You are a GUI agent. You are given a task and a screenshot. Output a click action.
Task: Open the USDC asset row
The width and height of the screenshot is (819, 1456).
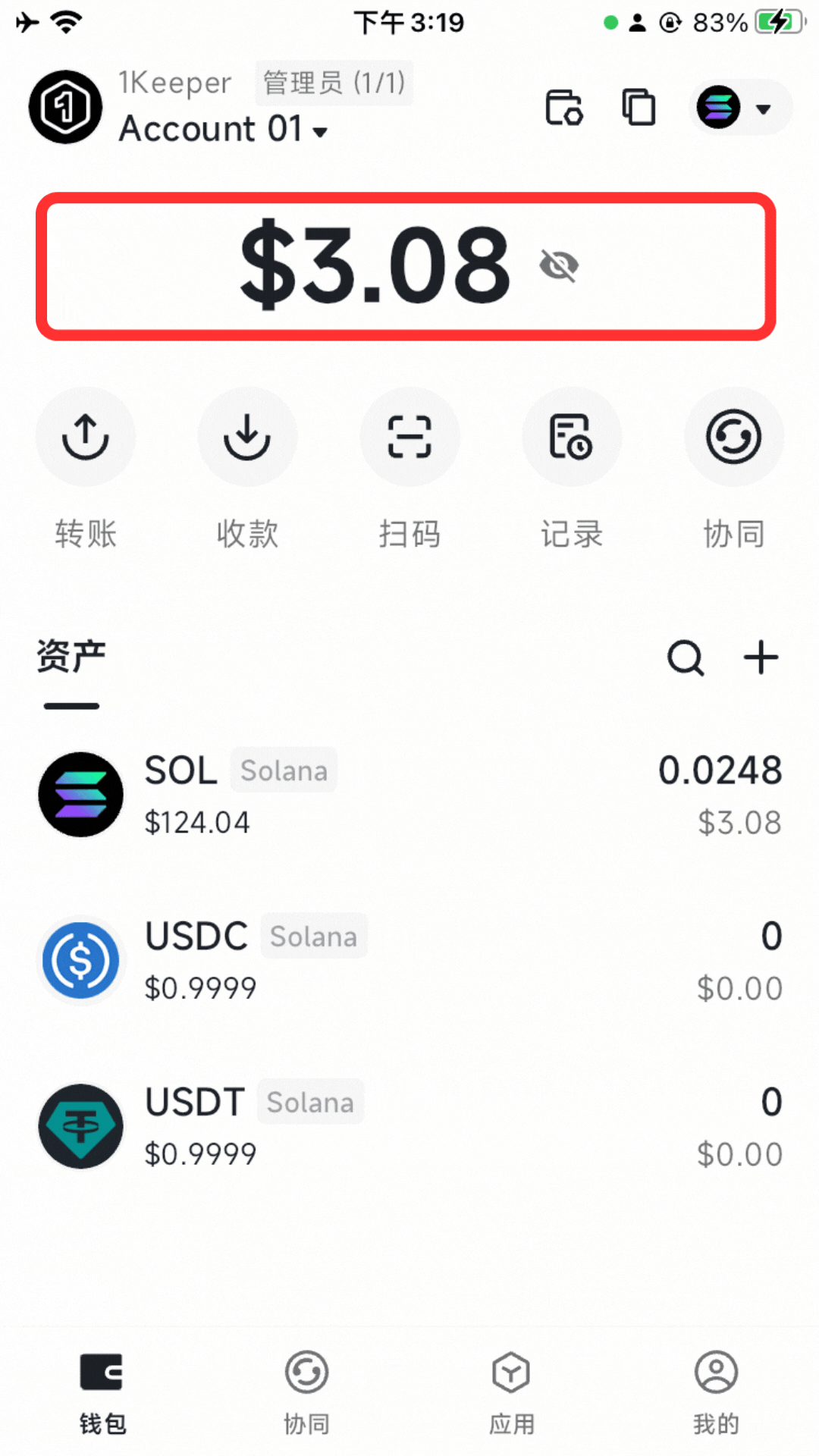[409, 961]
